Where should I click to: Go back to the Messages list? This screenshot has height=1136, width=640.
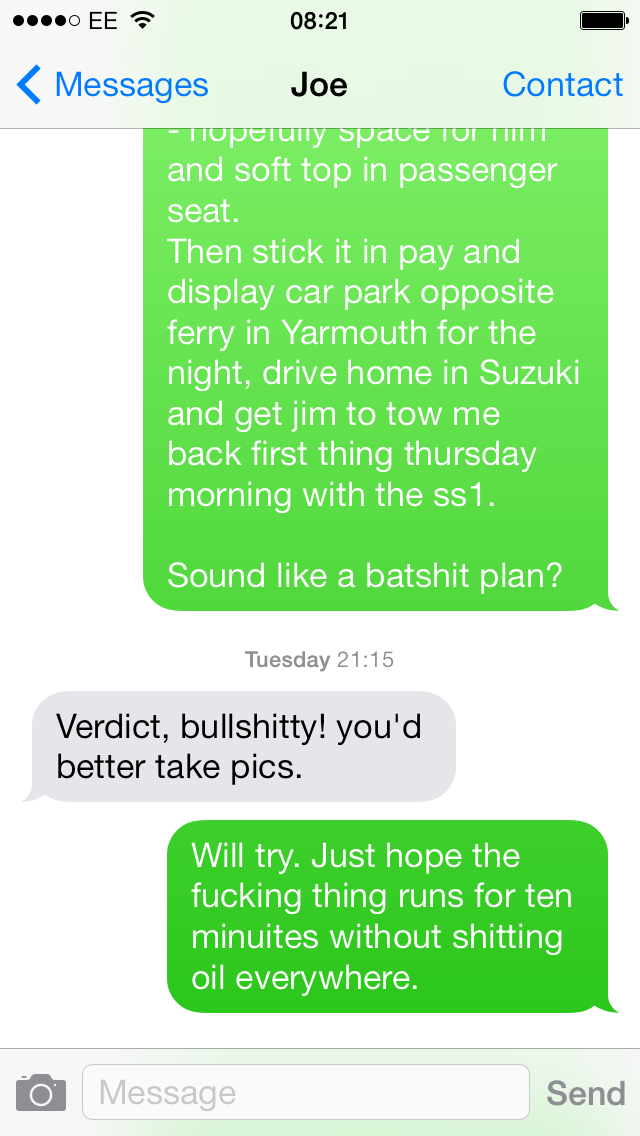112,86
